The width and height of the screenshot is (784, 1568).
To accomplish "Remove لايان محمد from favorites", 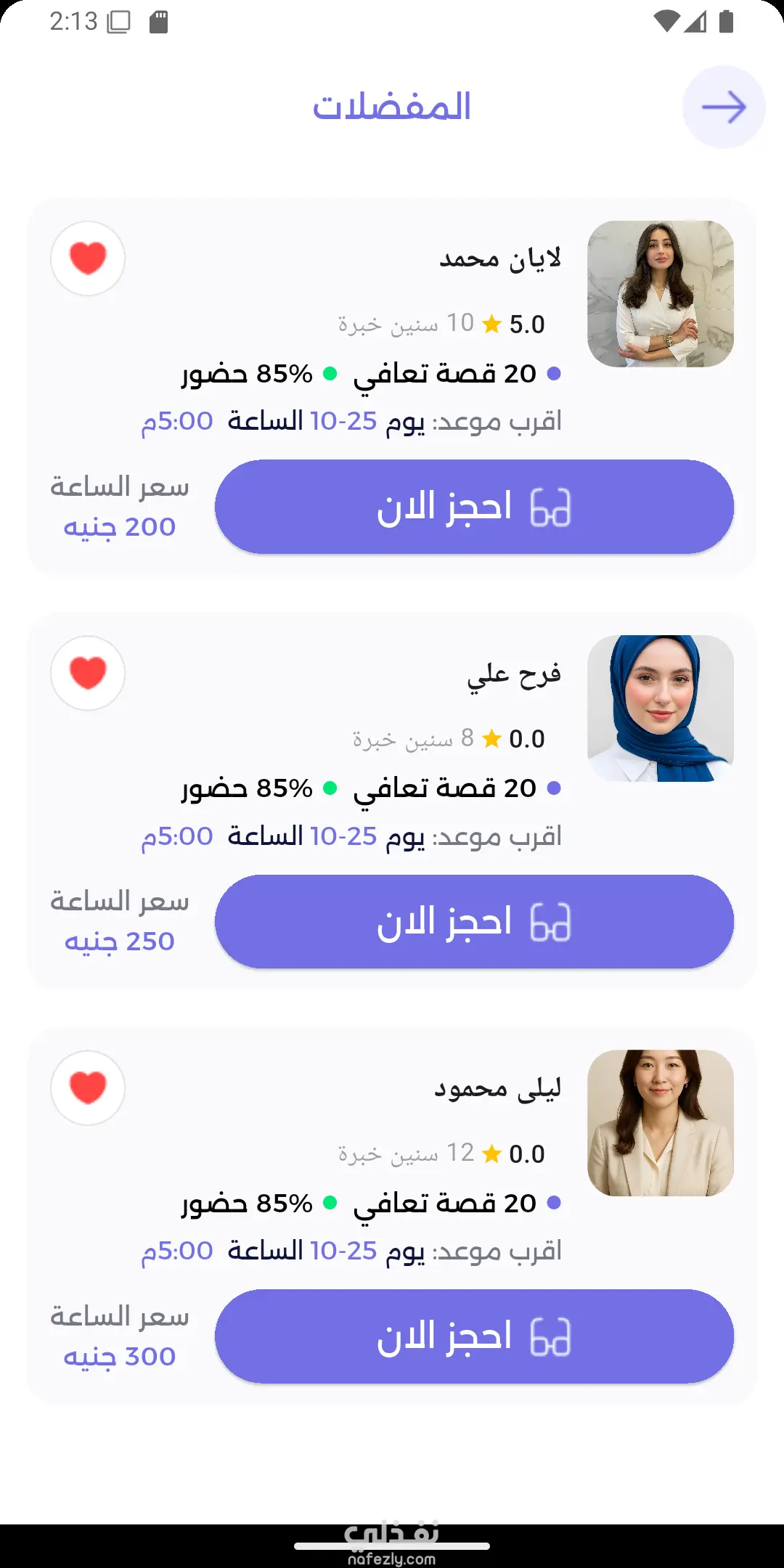I will tap(88, 258).
